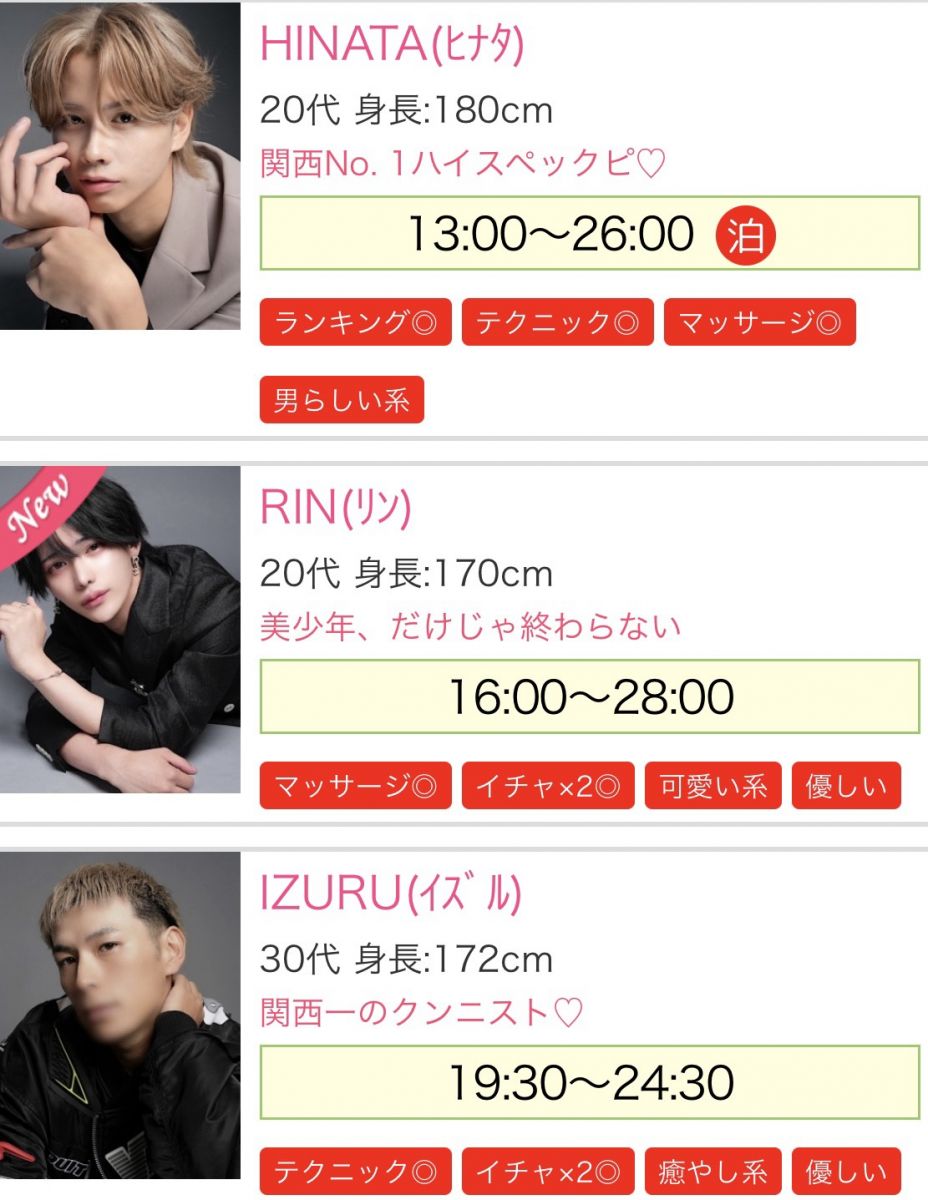The height and width of the screenshot is (1200, 928).
Task: Open HINATA's 13:00〜26:00 schedule box
Action: [x=589, y=234]
